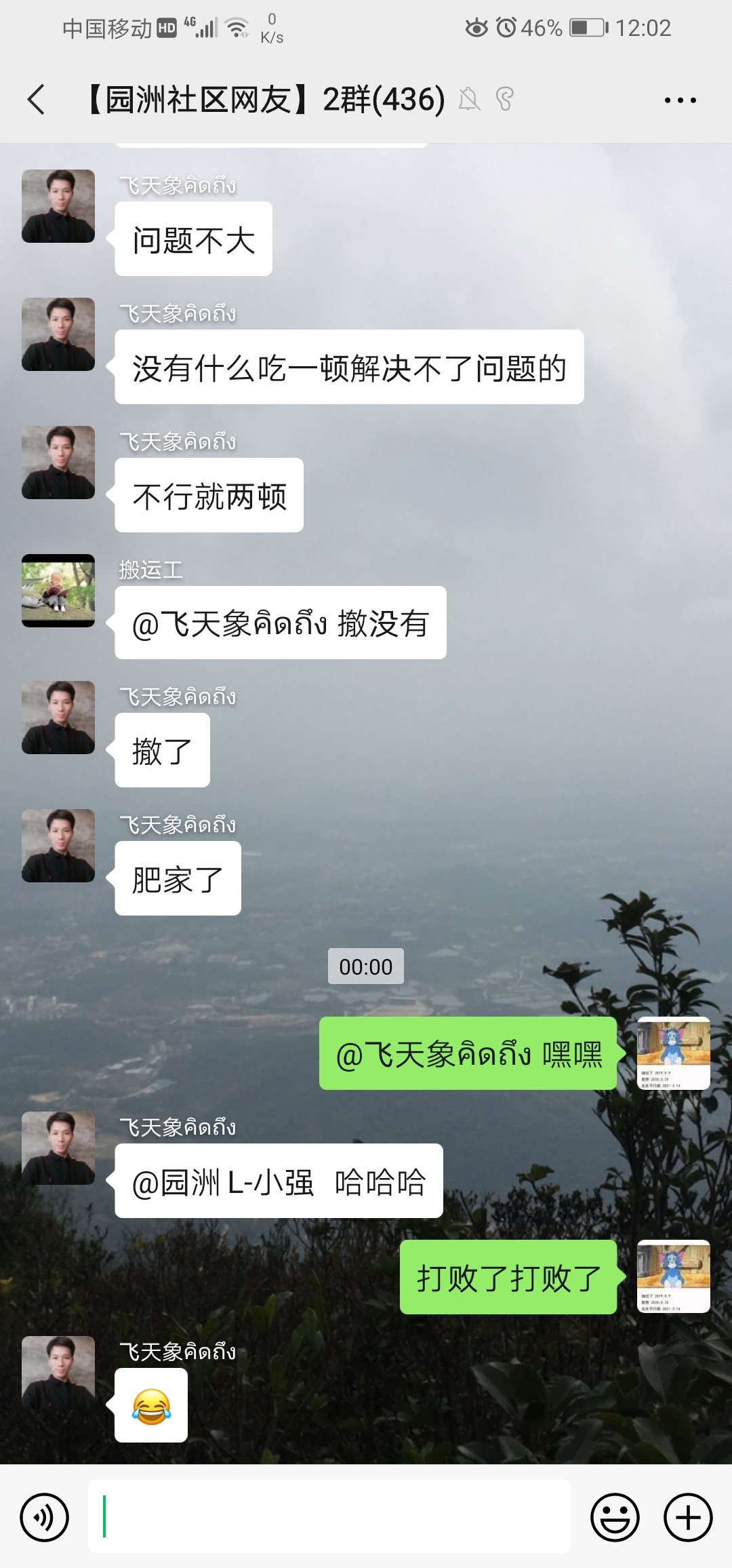Tap the avatar beside the laughing emoji
This screenshot has width=732, height=1568.
(58, 1373)
